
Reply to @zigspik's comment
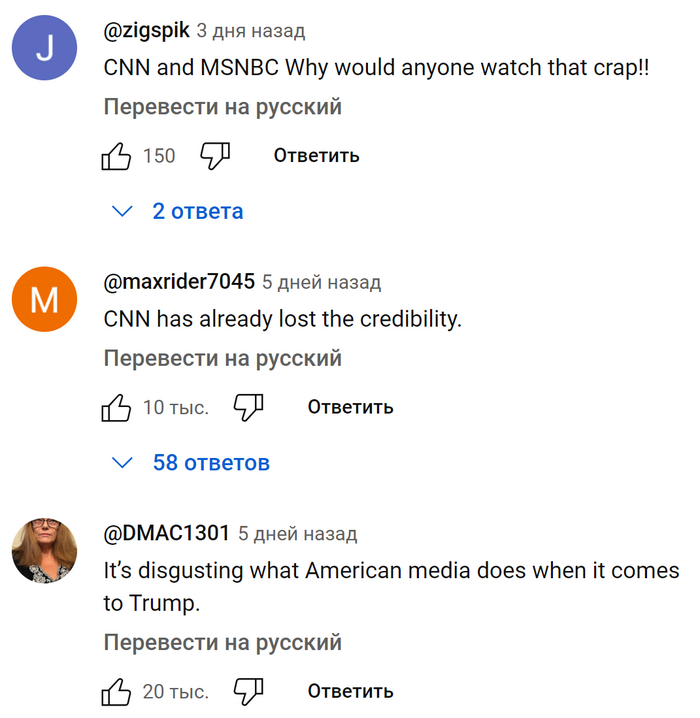(316, 156)
